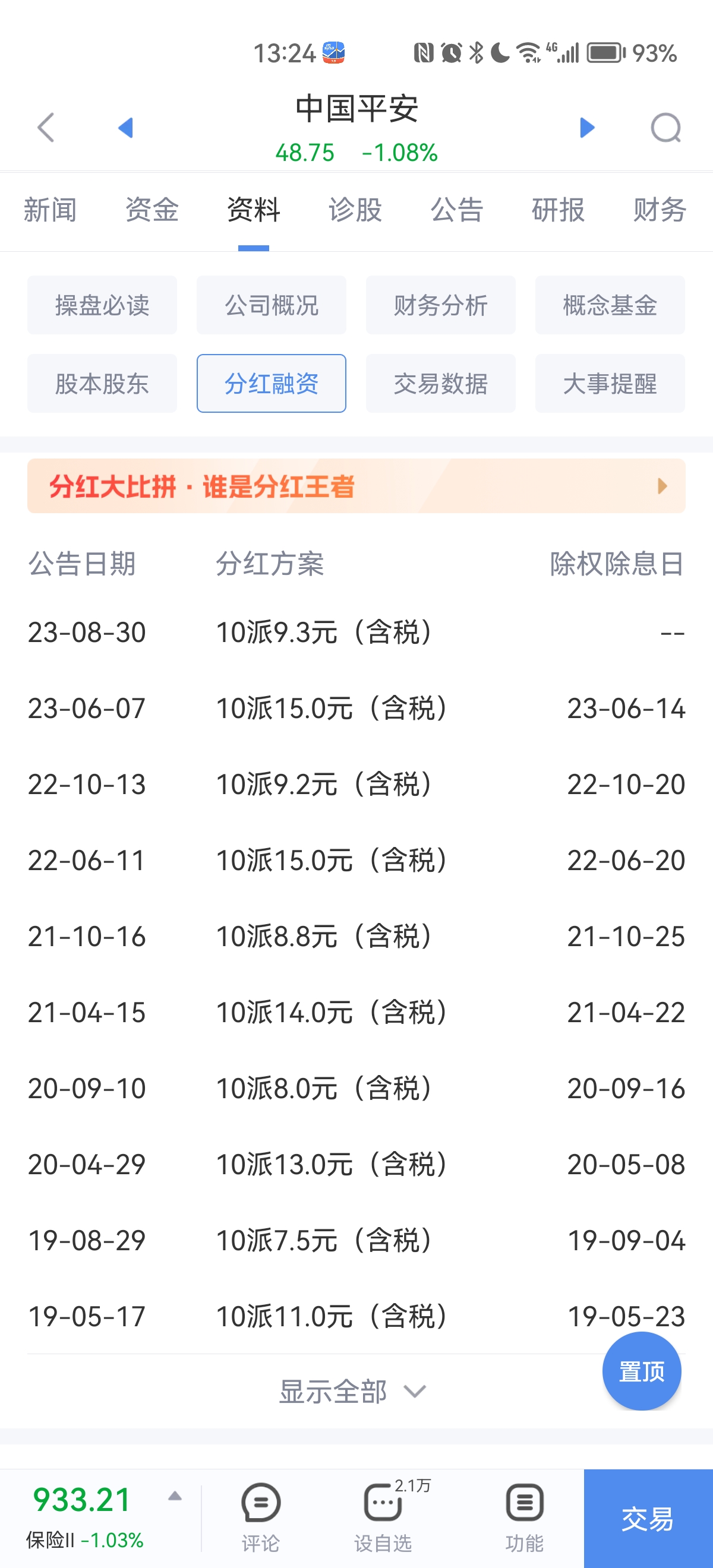Viewport: 713px width, 1568px height.
Task: Switch to the 新闻 tab
Action: click(x=51, y=210)
